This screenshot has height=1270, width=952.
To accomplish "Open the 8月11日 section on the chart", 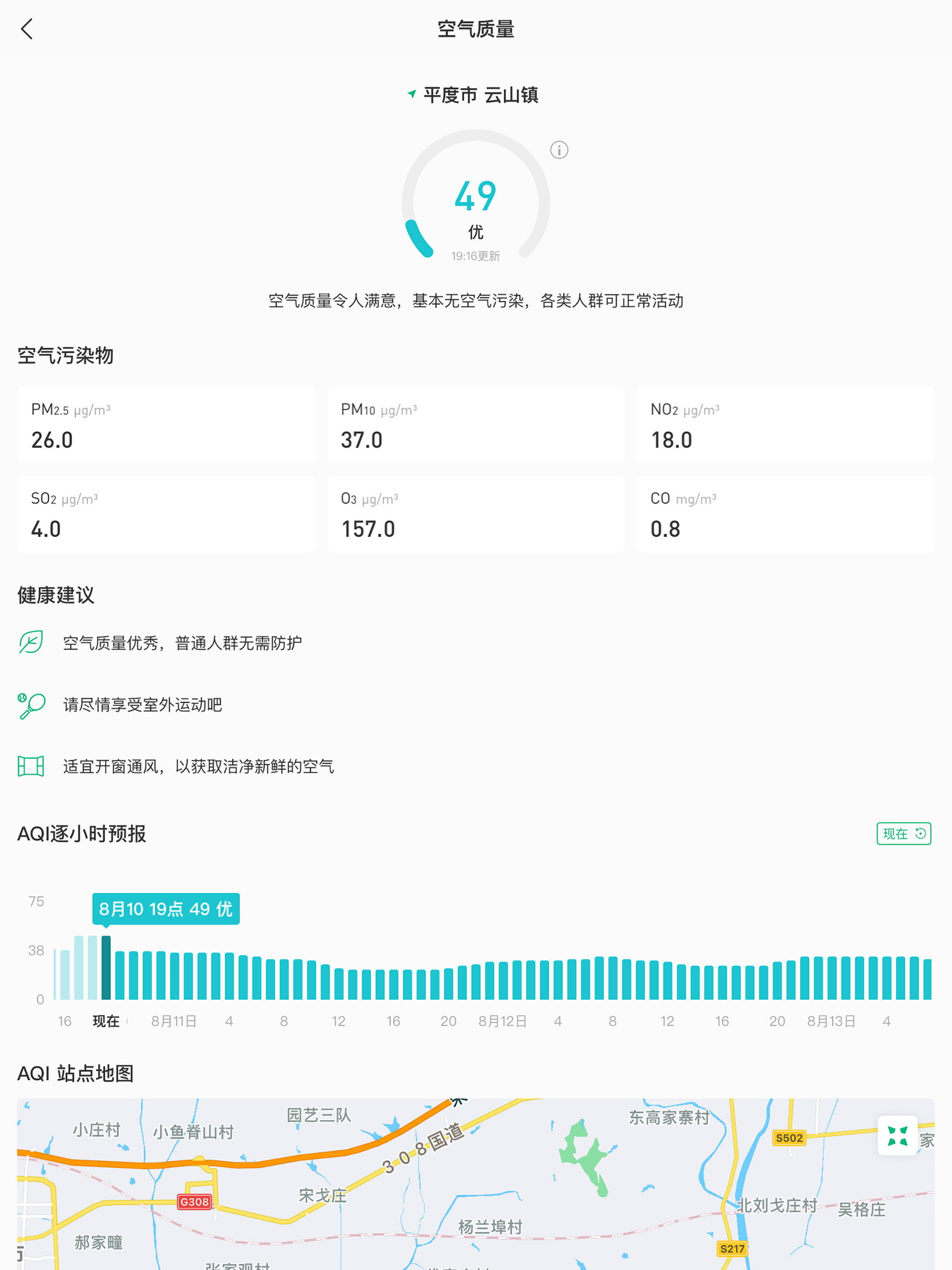I will click(x=174, y=1021).
